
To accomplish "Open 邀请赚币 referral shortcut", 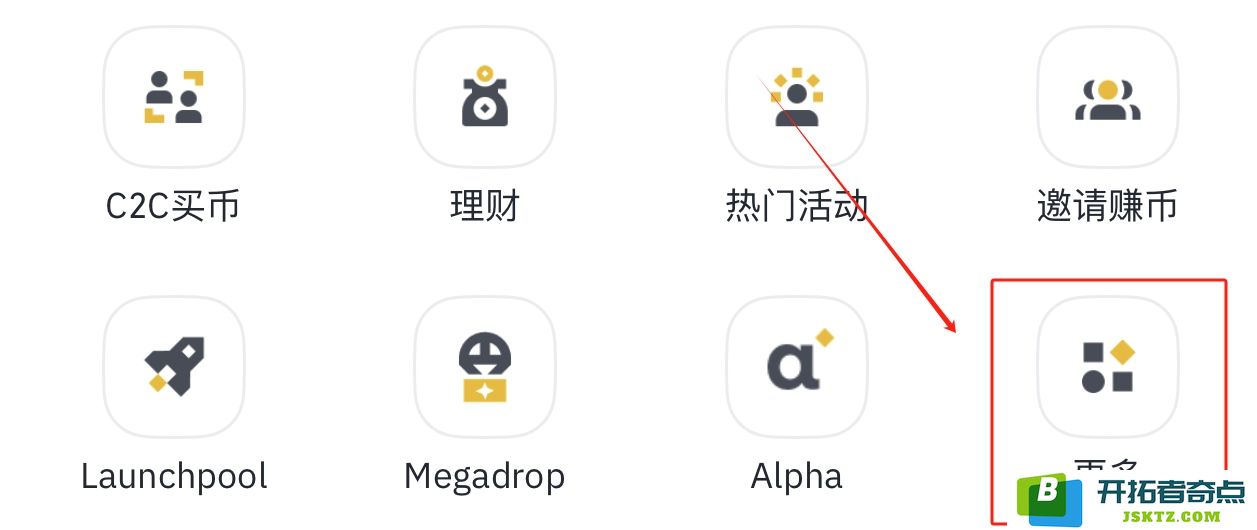I will [1107, 97].
